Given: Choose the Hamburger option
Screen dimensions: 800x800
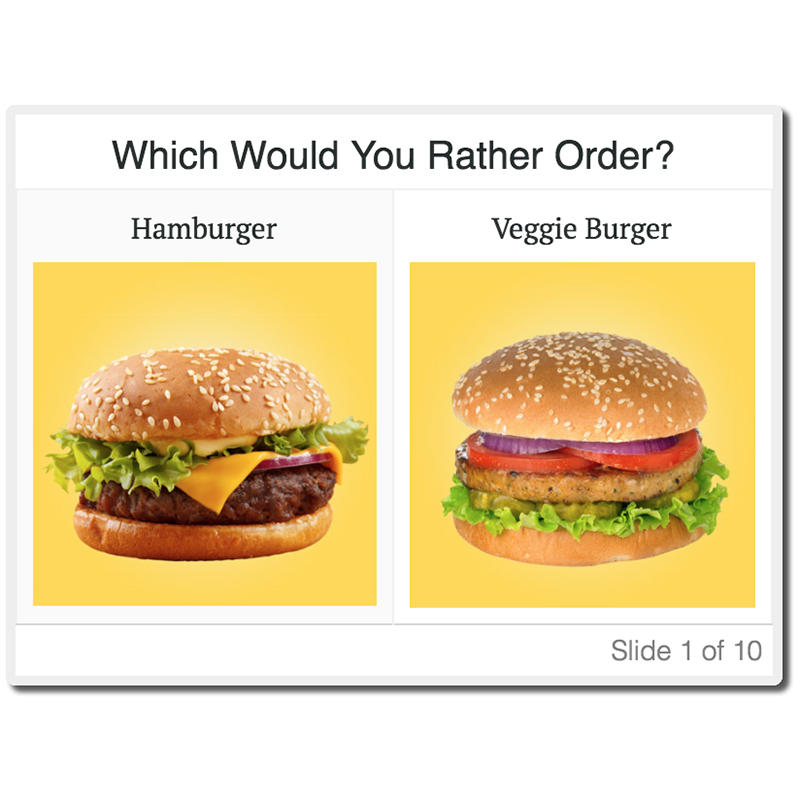Looking at the screenshot, I should pos(204,433).
